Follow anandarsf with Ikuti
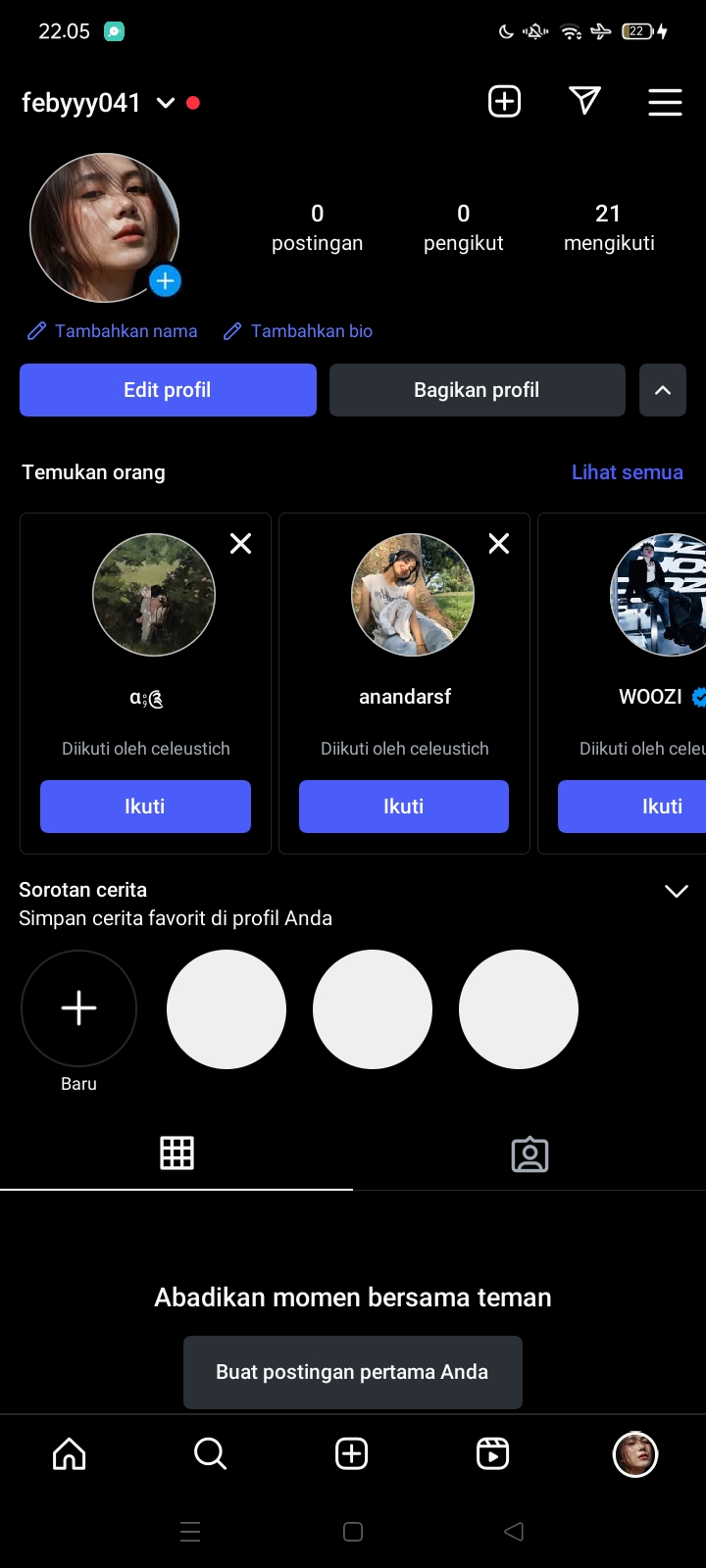706x1568 pixels. coord(403,807)
